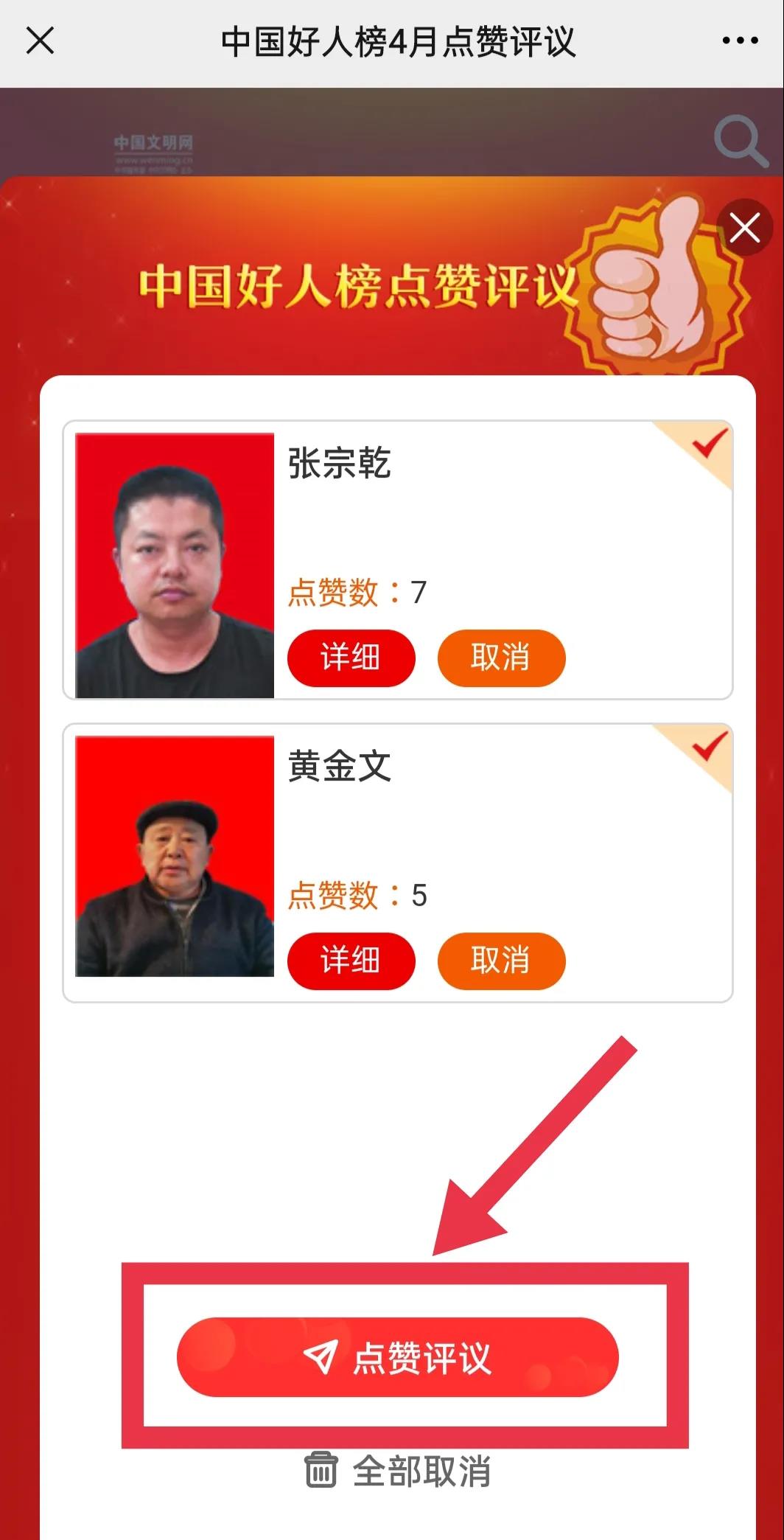Dismiss the voting popup panel
784x1540 pixels.
pyautogui.click(x=744, y=228)
